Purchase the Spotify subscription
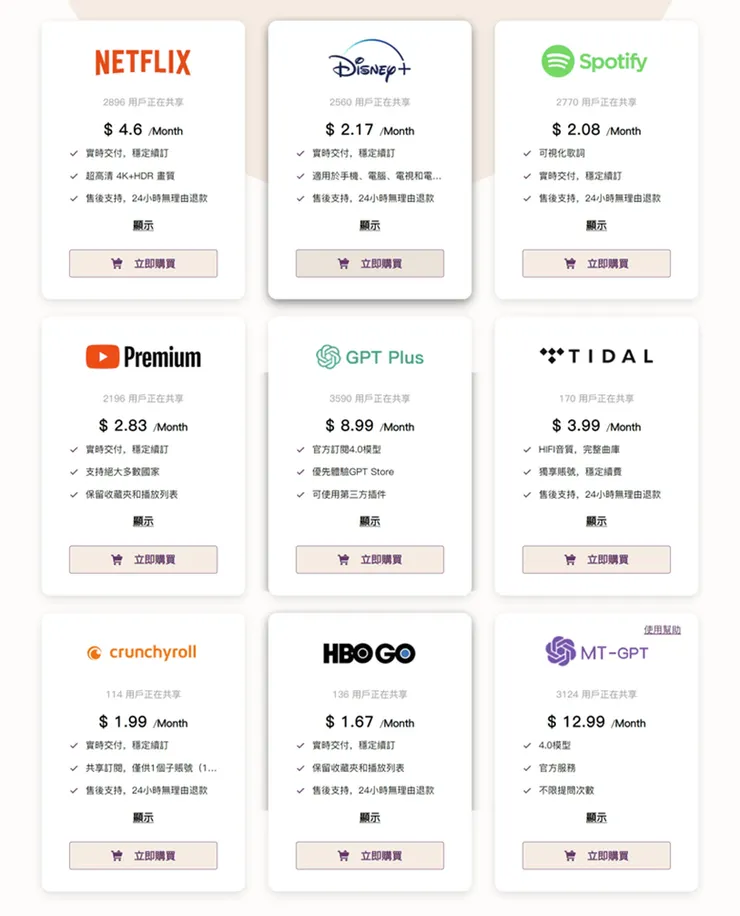Viewport: 740px width, 916px height. point(596,264)
